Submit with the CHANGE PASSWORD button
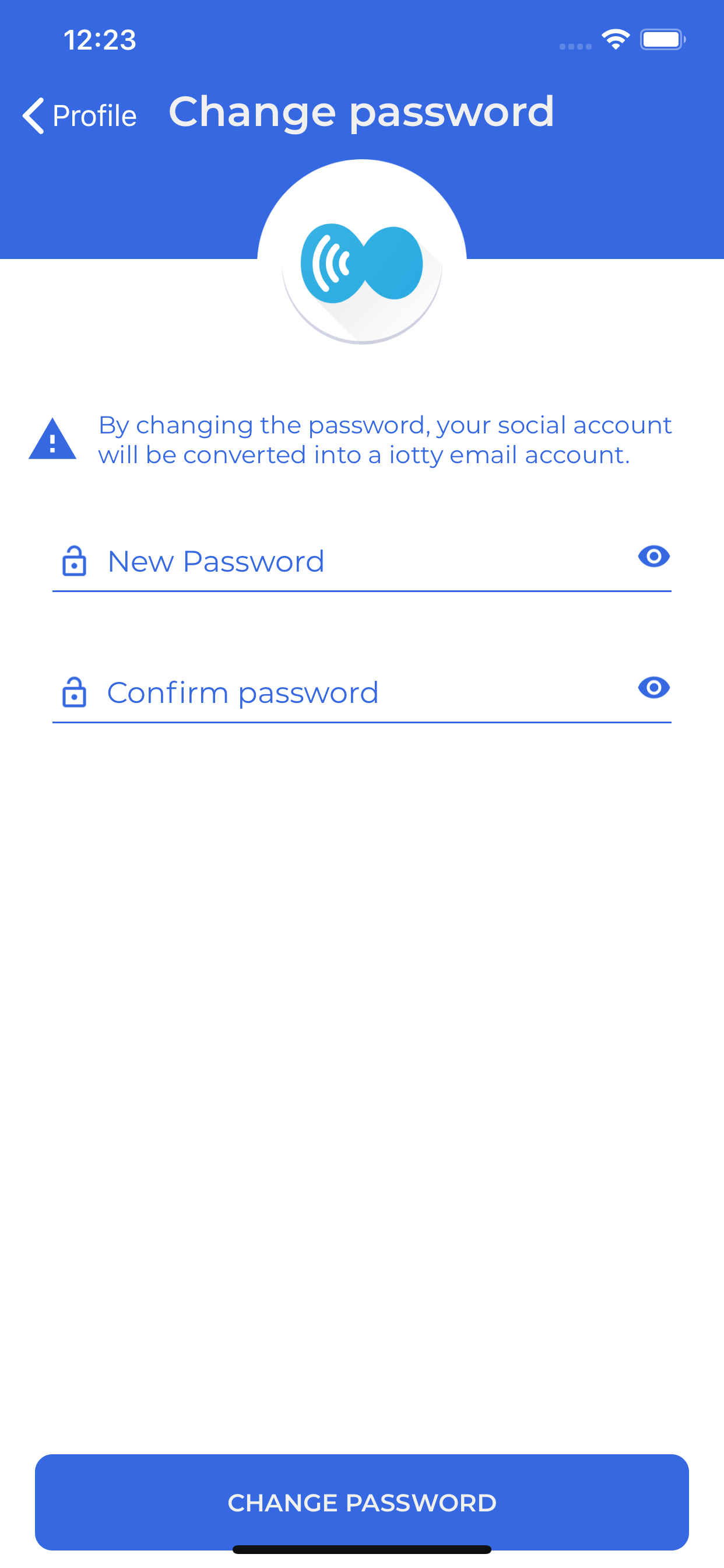The width and height of the screenshot is (724, 1568). click(361, 1502)
